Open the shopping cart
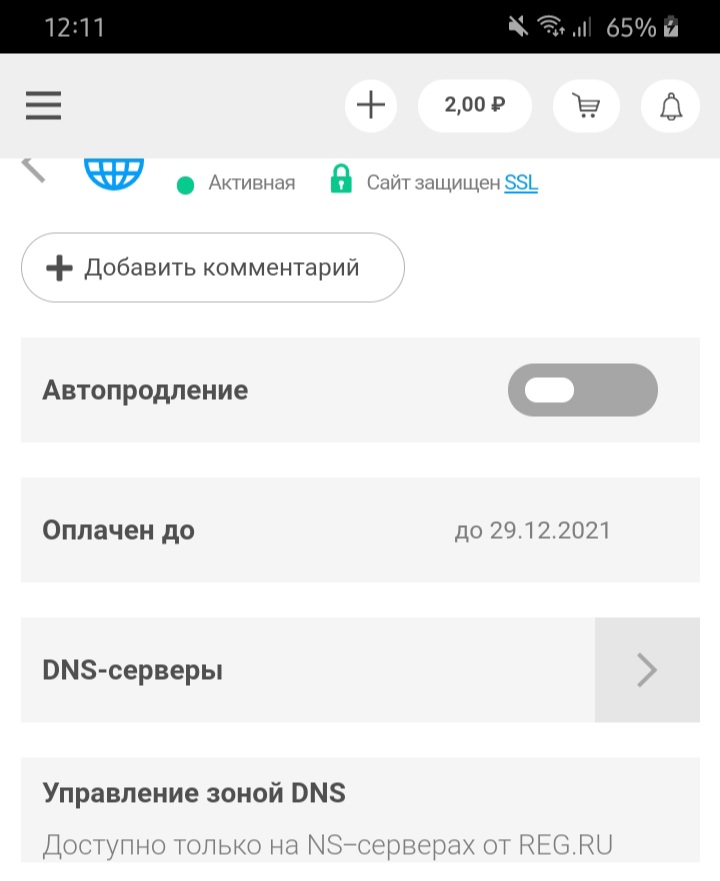This screenshot has height=881, width=720. pyautogui.click(x=586, y=105)
